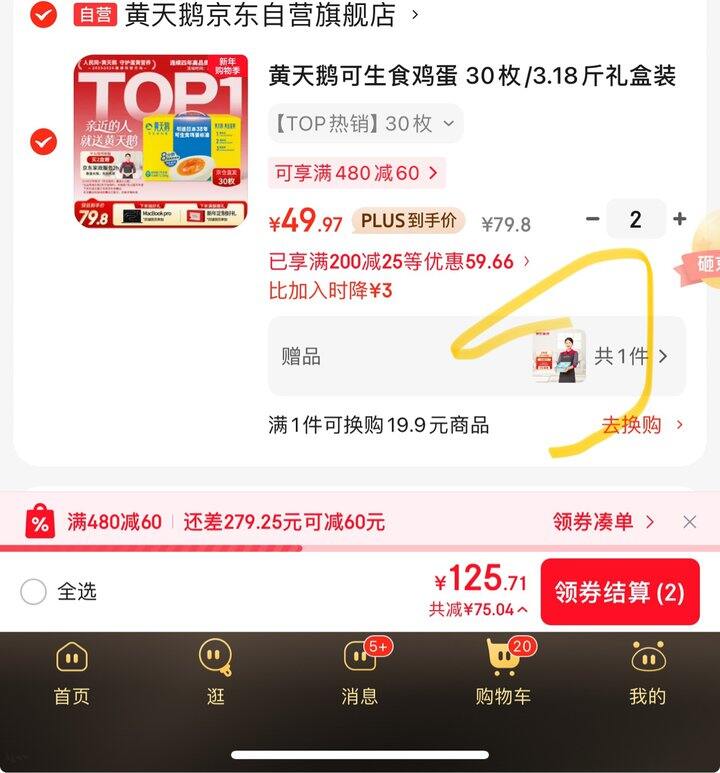Switch to the 首页 tab
Viewport: 720px width, 773px height.
tap(71, 673)
